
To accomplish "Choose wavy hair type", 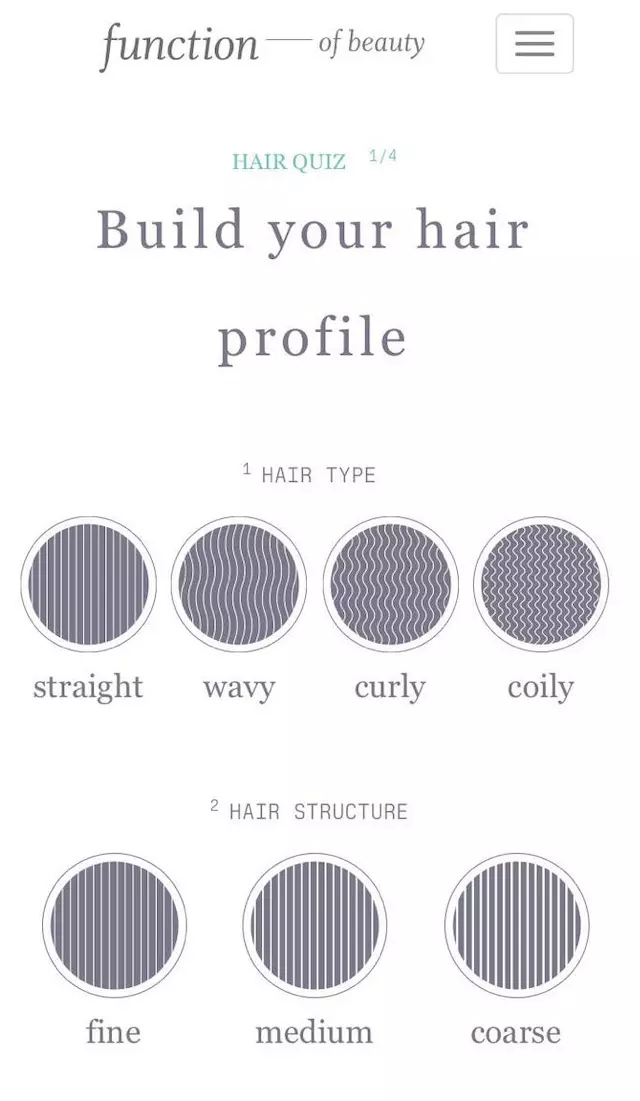I will pos(238,584).
